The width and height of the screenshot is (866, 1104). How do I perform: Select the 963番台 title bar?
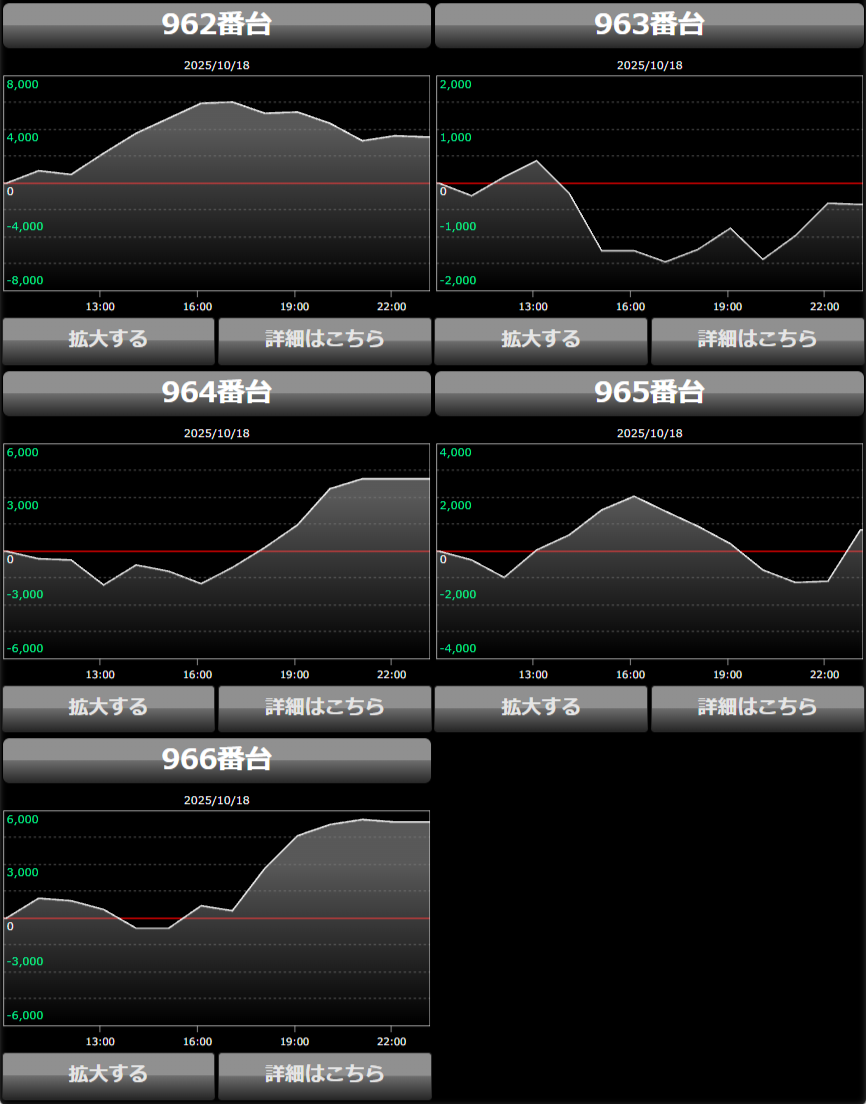click(x=649, y=25)
